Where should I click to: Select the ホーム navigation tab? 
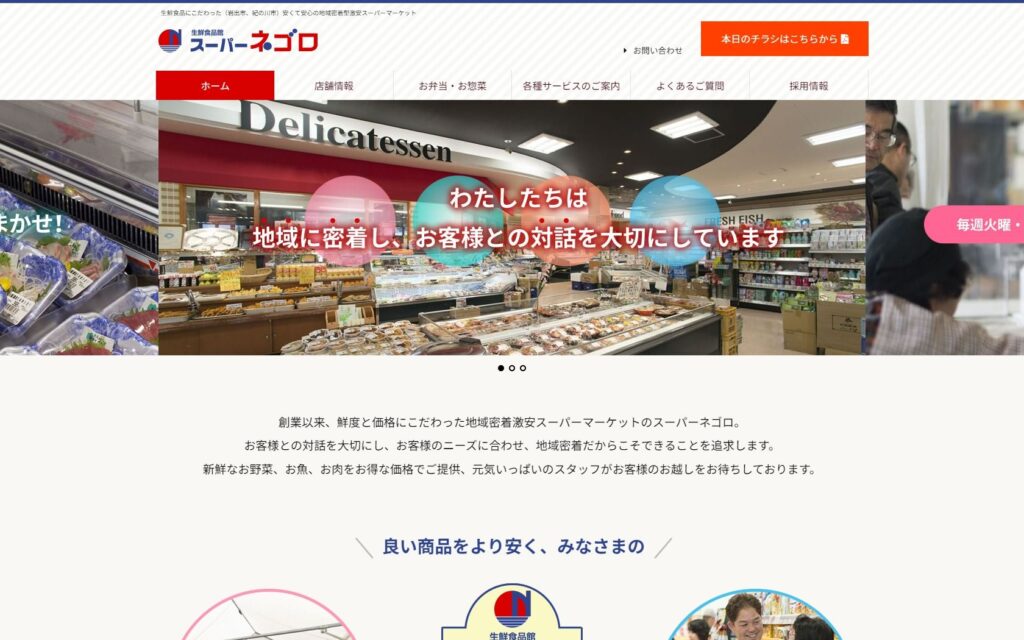pyautogui.click(x=215, y=86)
